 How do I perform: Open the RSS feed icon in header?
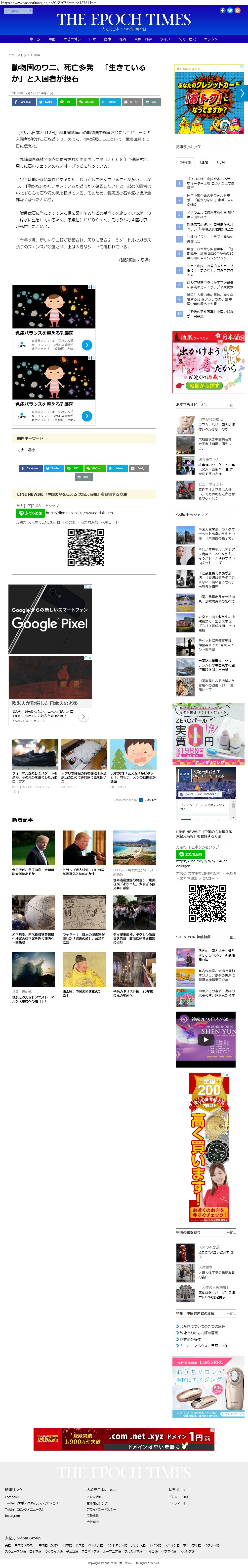tap(237, 10)
